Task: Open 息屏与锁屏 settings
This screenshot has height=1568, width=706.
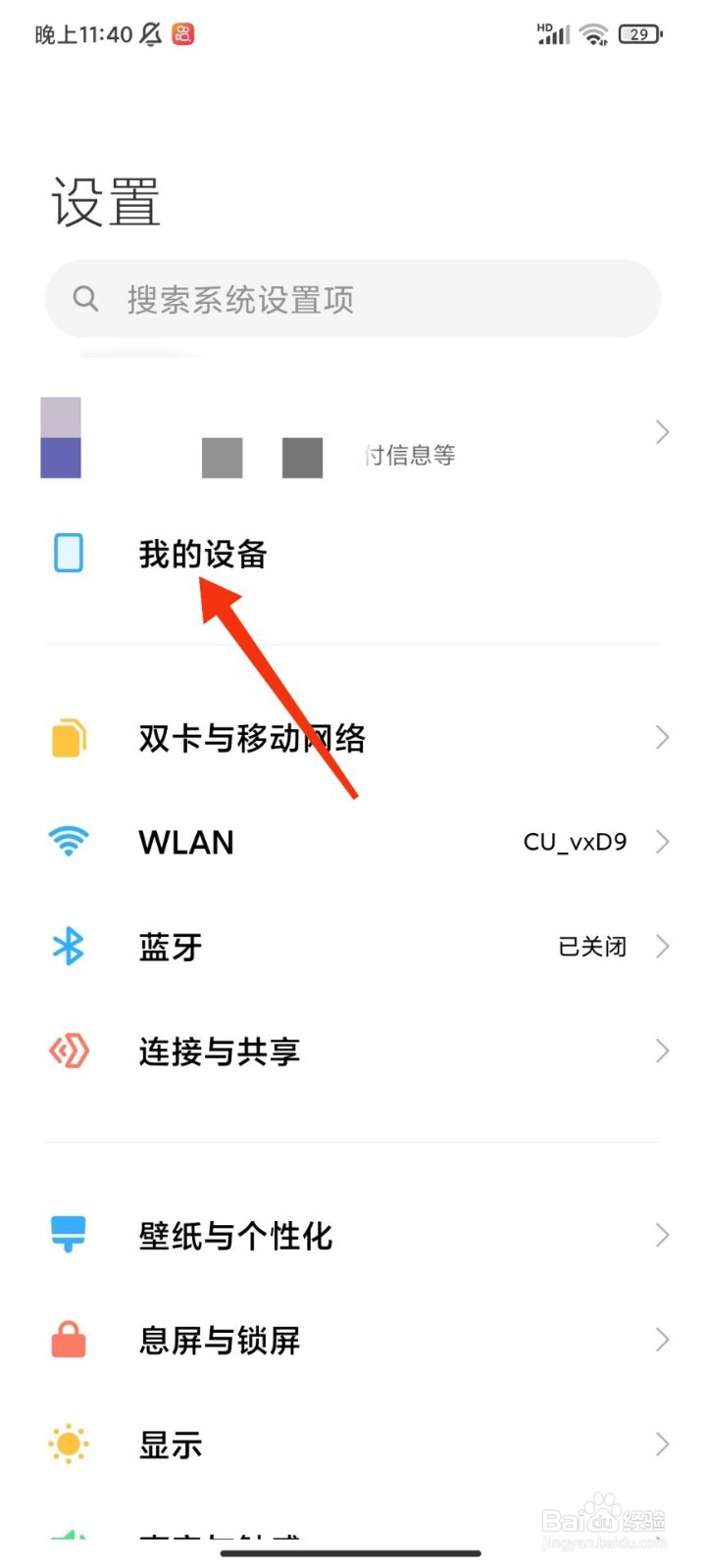Action: click(x=220, y=1341)
